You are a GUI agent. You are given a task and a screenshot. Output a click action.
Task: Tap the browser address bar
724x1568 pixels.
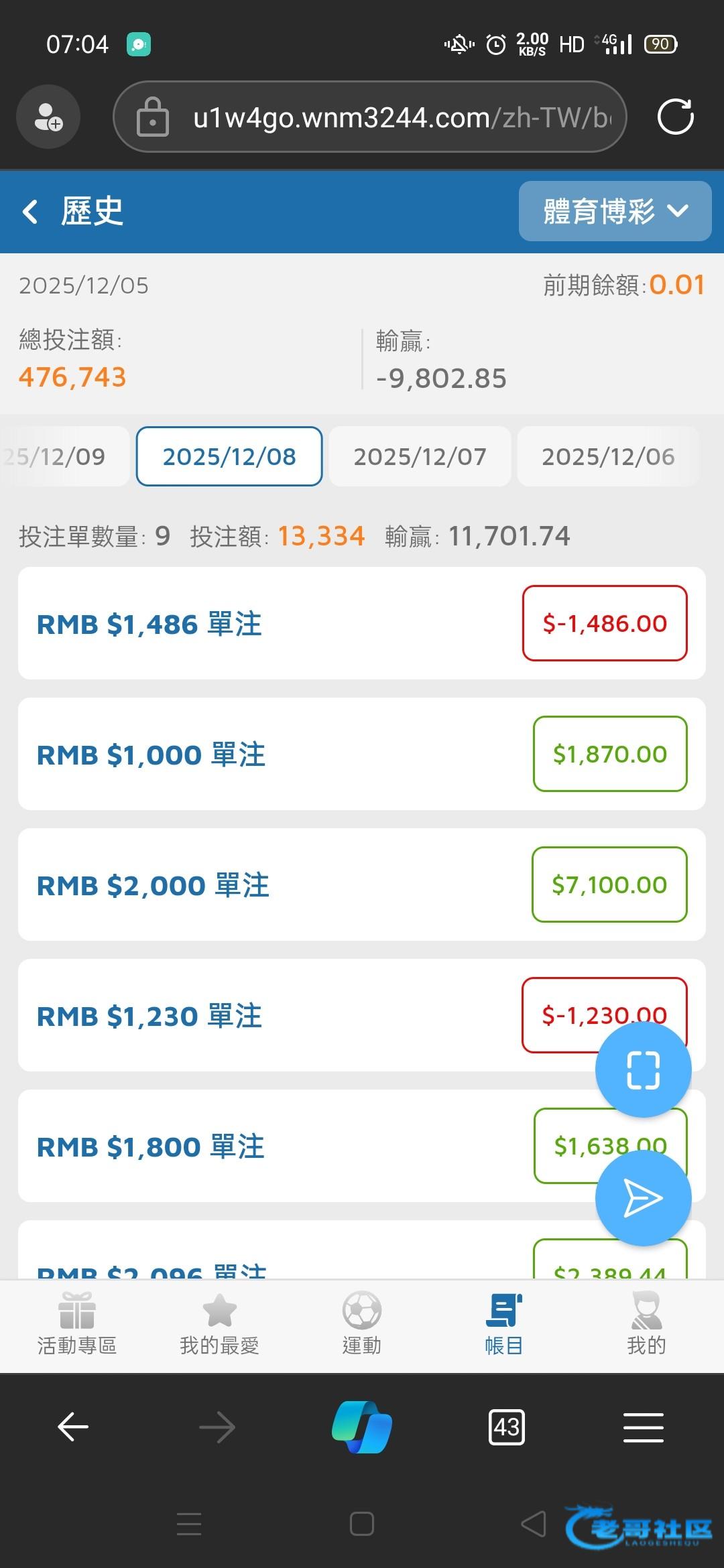click(x=389, y=117)
